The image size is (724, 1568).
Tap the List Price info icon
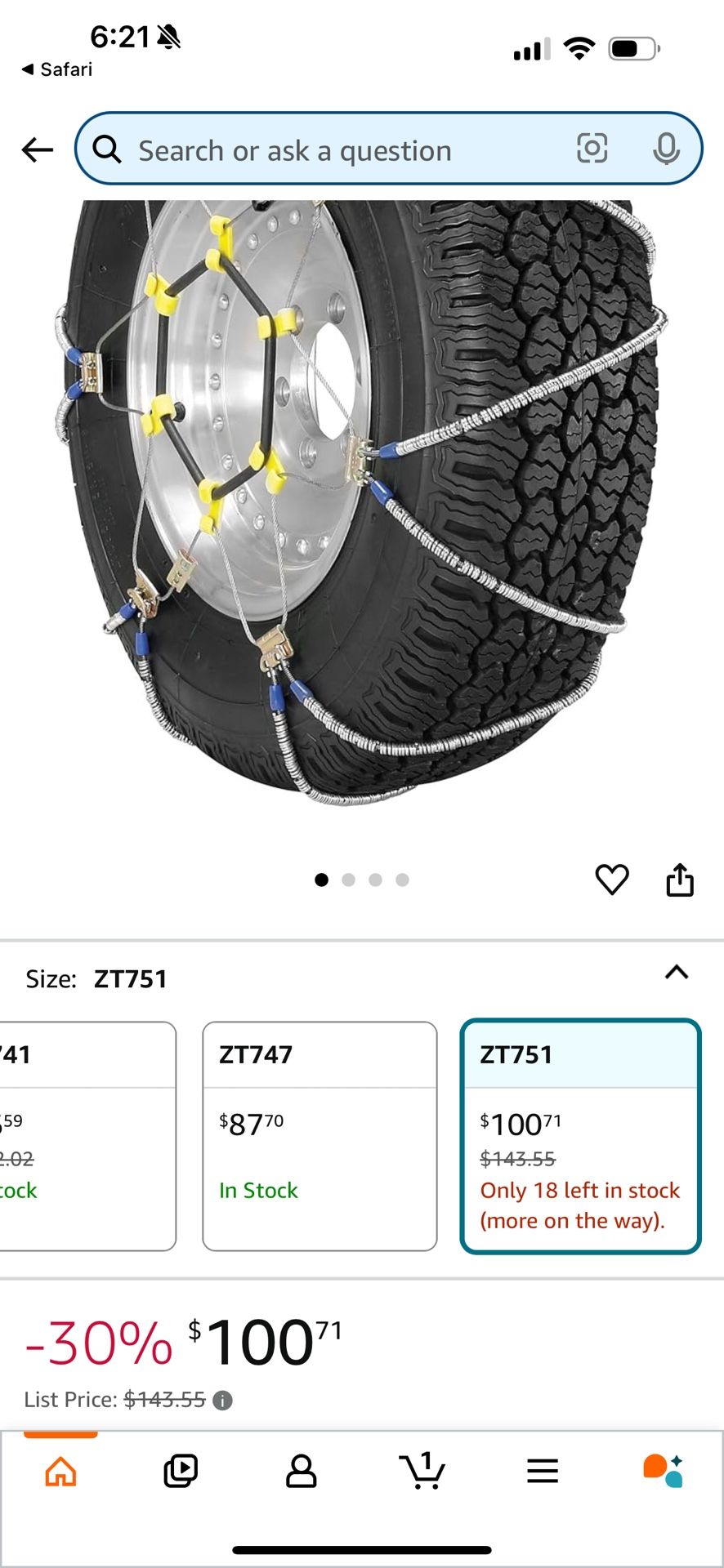pyautogui.click(x=221, y=1399)
